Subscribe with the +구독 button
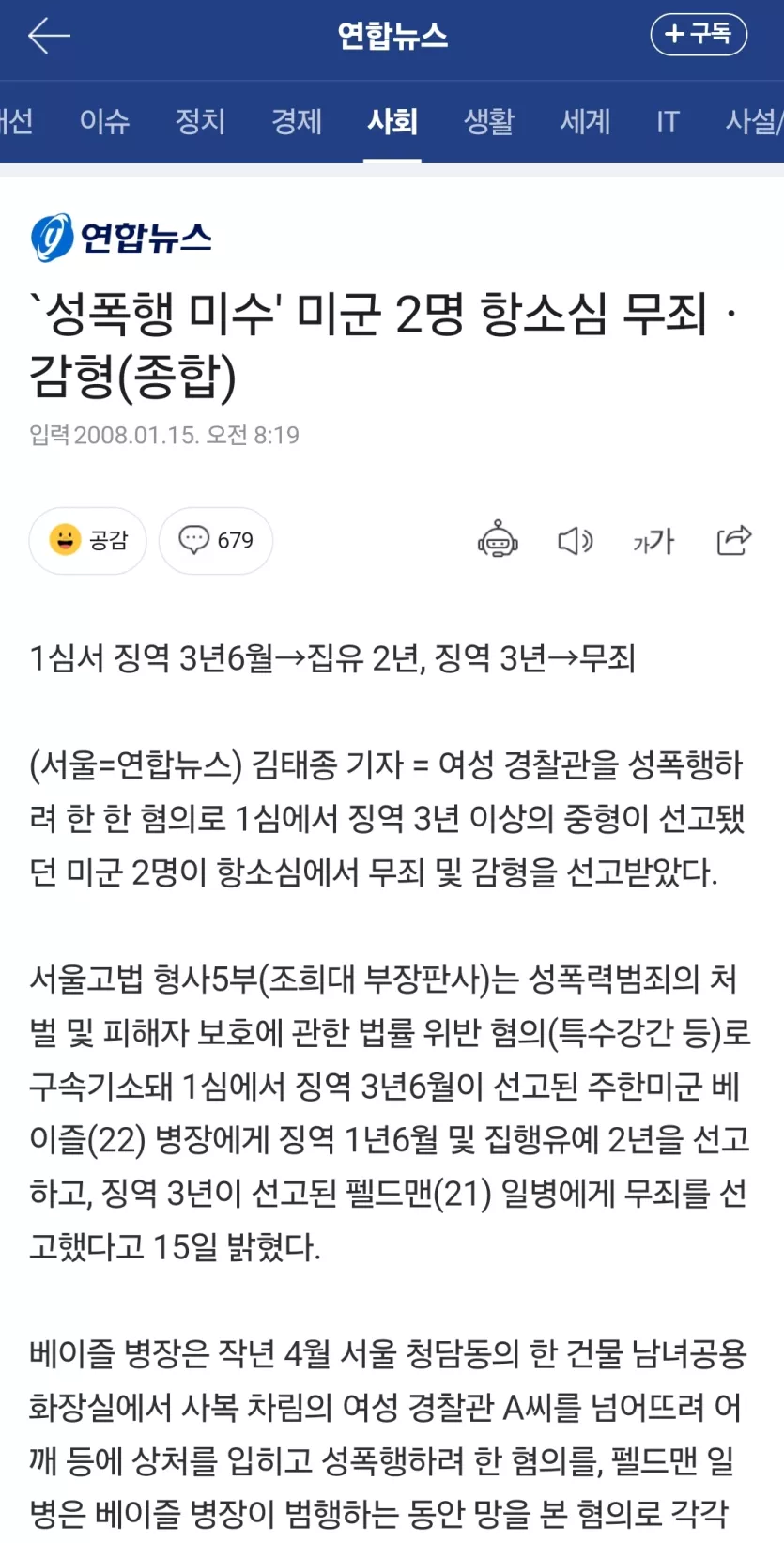Image resolution: width=784 pixels, height=1543 pixels. pyautogui.click(x=699, y=35)
